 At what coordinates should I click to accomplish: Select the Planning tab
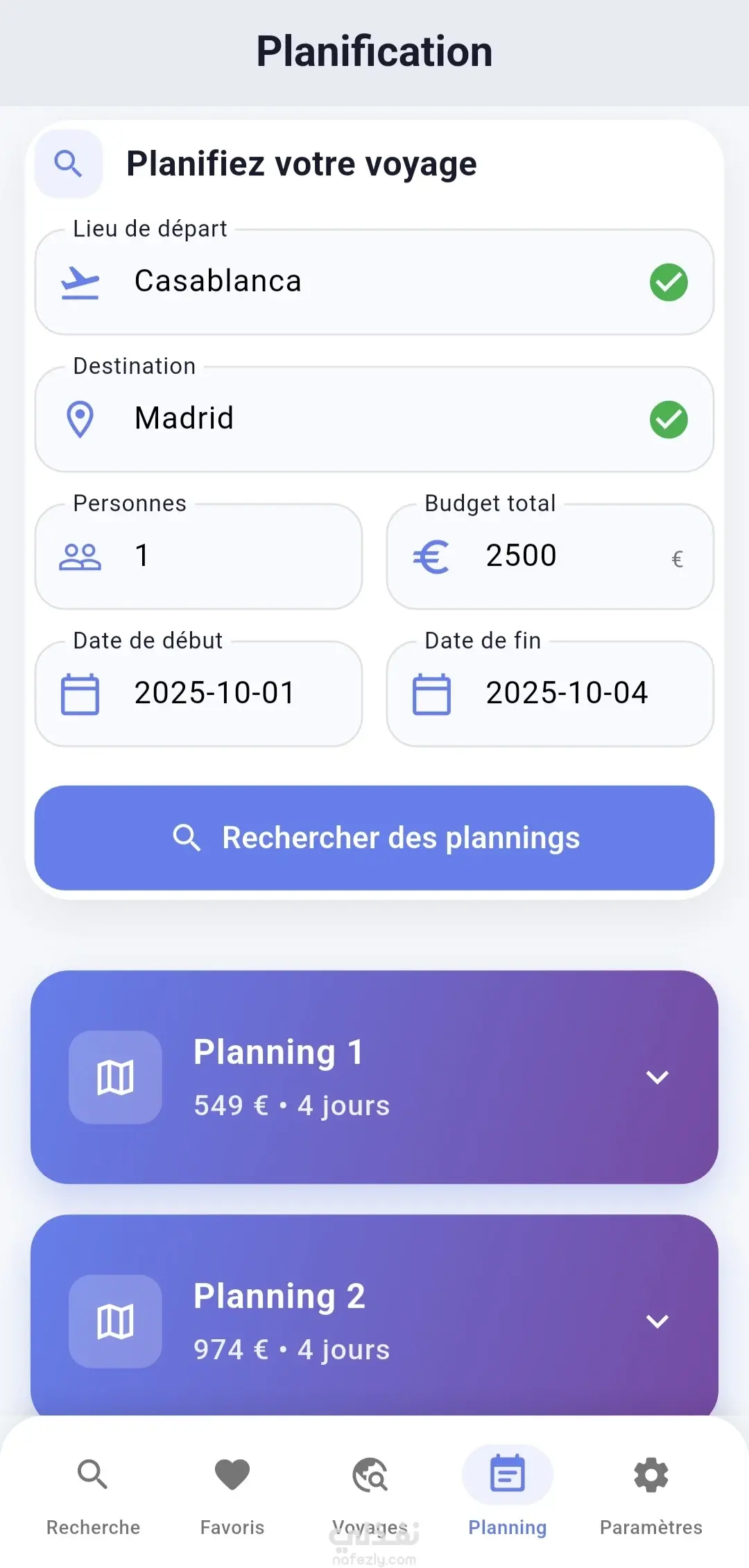tap(508, 1491)
